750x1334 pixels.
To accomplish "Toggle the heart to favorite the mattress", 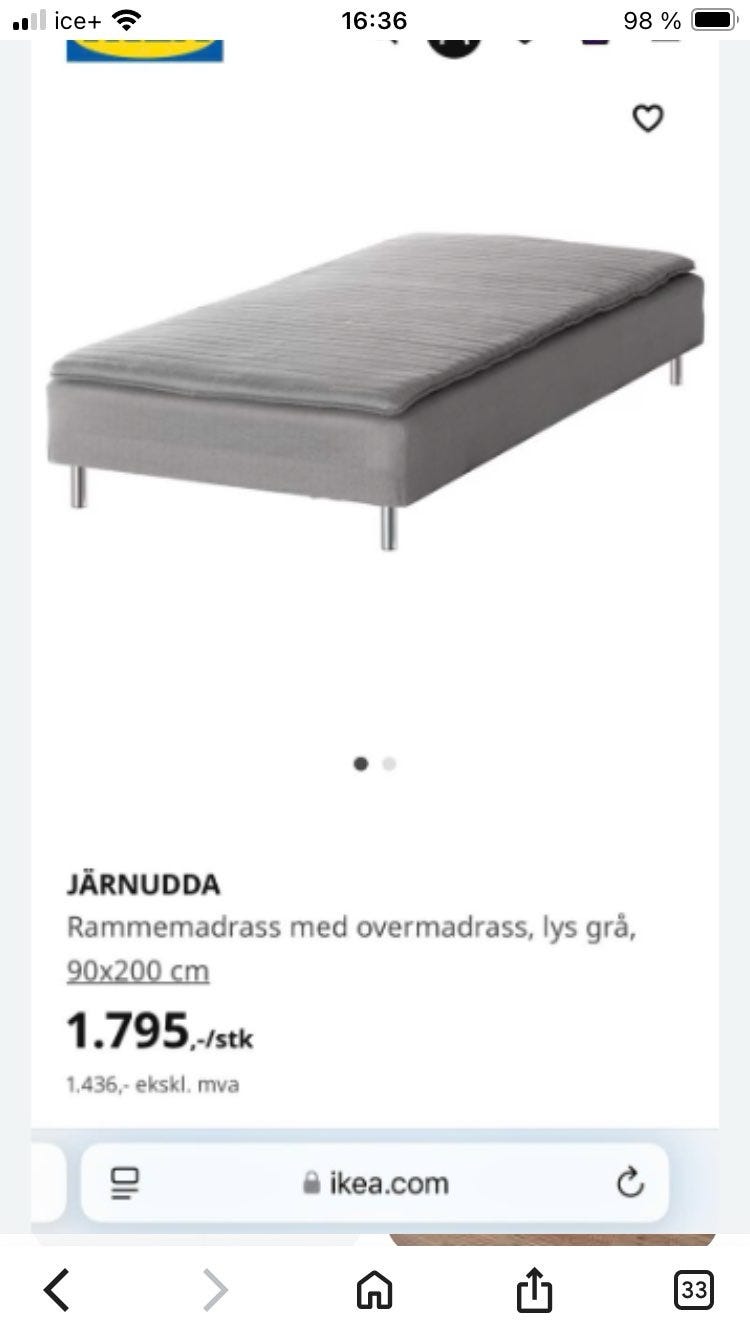I will point(648,118).
